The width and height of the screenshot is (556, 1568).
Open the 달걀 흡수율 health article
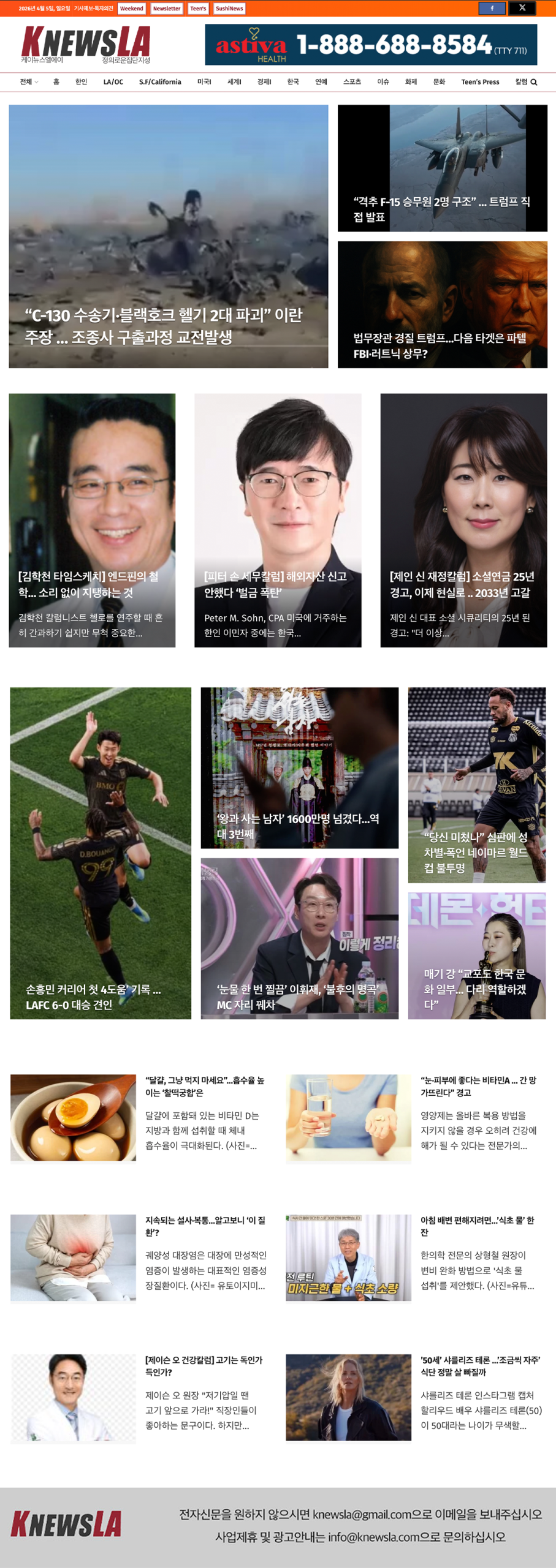[204, 1087]
